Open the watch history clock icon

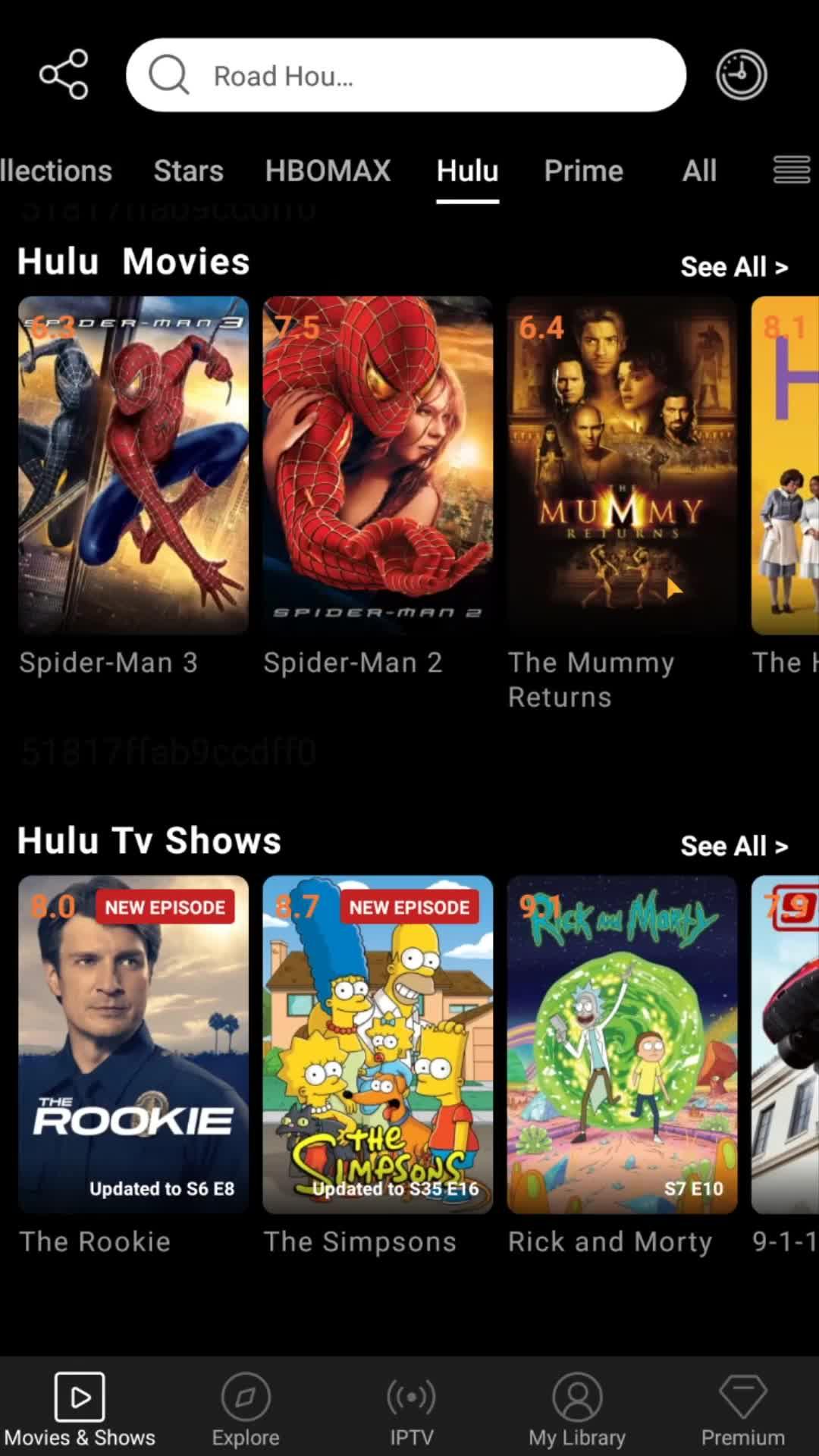741,75
